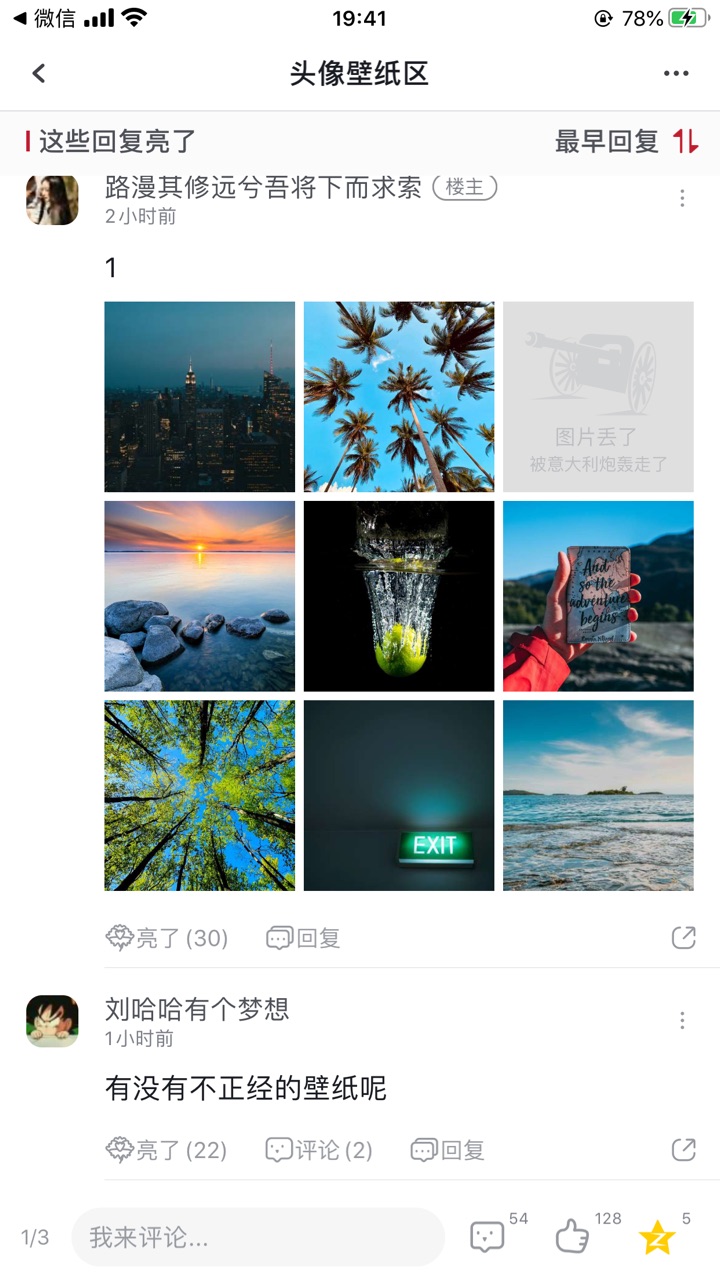Focus the 我来评论 comment field
720x1280 pixels.
click(258, 1237)
